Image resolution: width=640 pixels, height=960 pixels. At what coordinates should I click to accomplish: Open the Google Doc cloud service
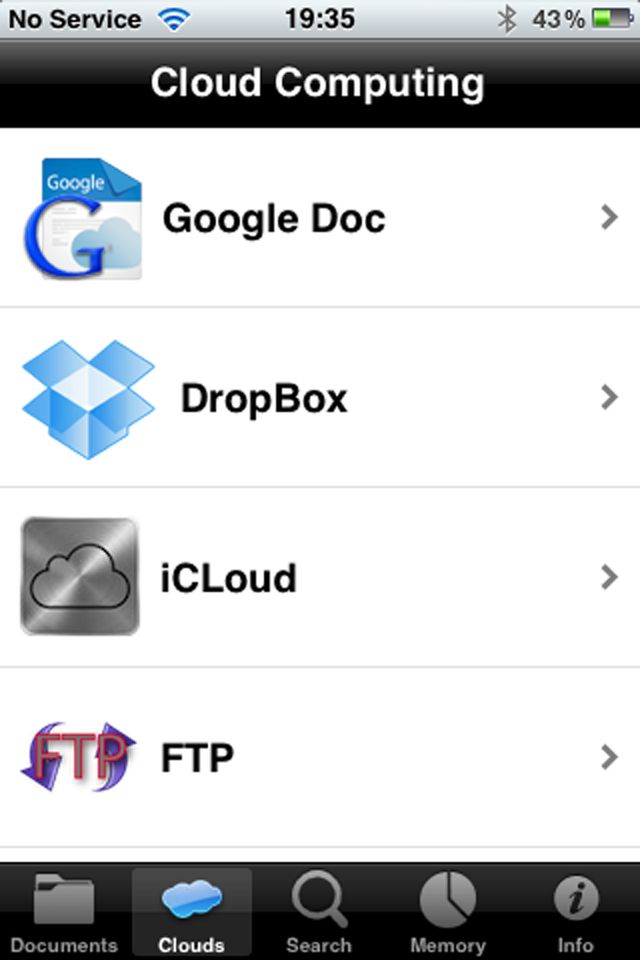coord(320,218)
